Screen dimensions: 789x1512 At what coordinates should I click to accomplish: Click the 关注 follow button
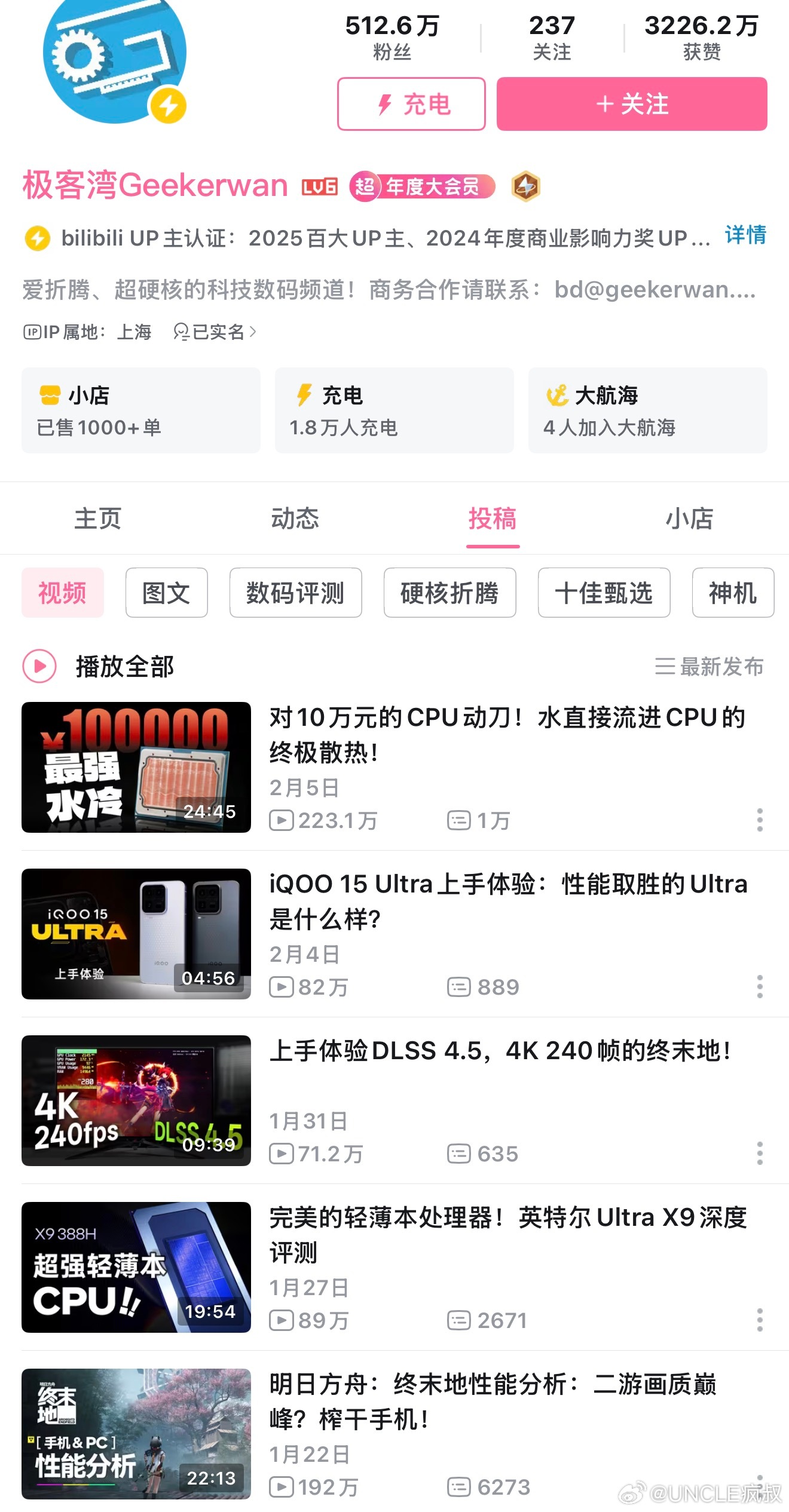(x=630, y=105)
